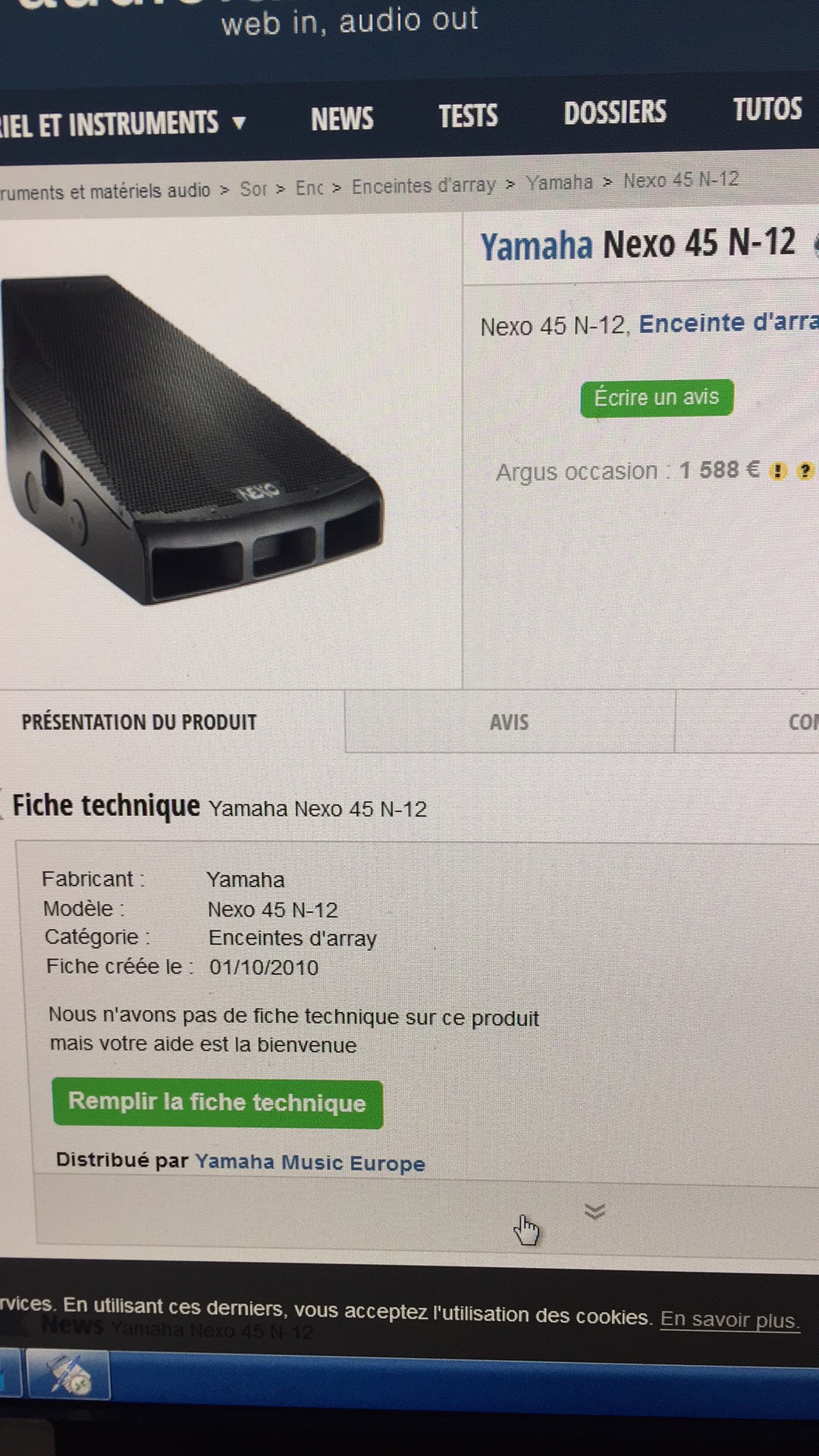Screen dimensions: 819x1456
Task: Open the Argus exclamation info icon
Action: [x=778, y=471]
